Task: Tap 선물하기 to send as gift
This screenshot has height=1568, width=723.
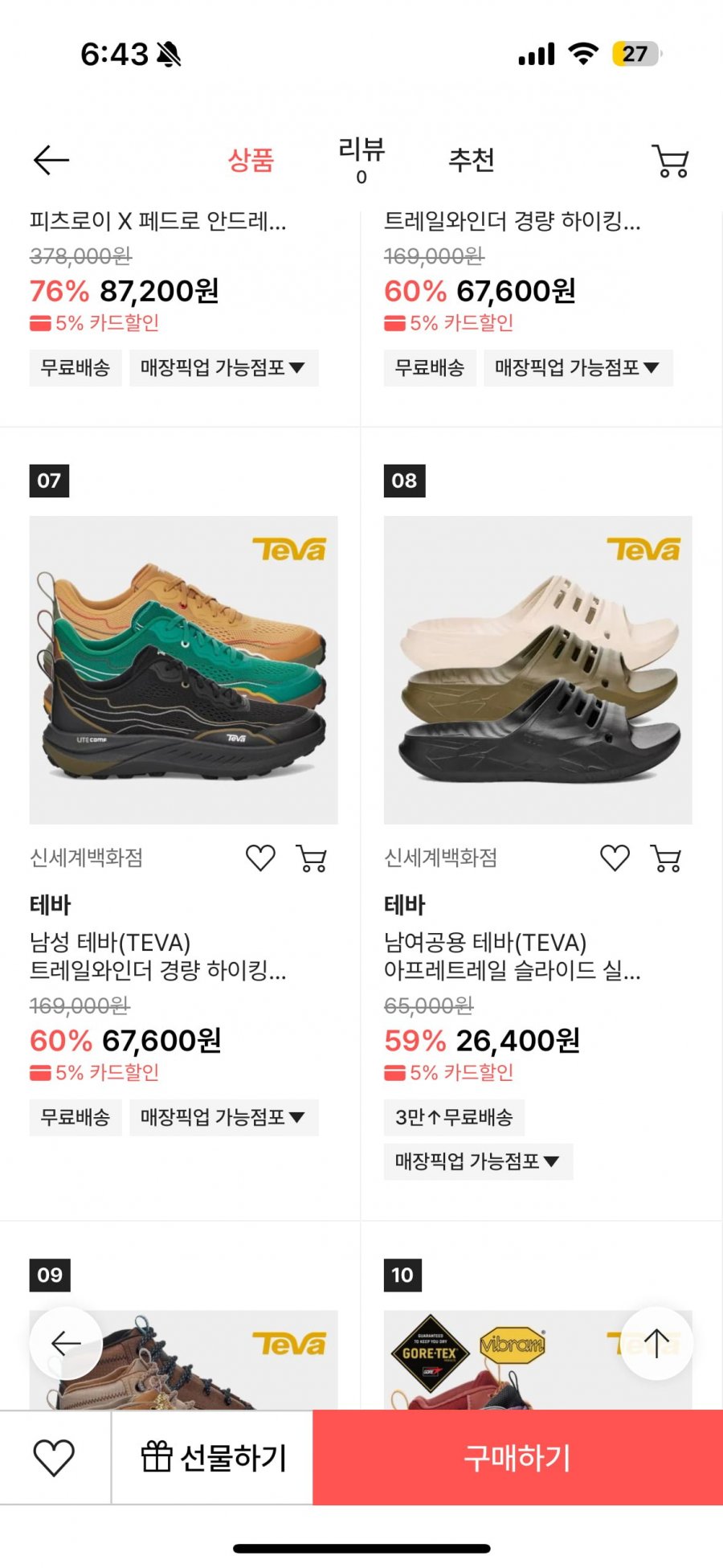Action: 213,1457
